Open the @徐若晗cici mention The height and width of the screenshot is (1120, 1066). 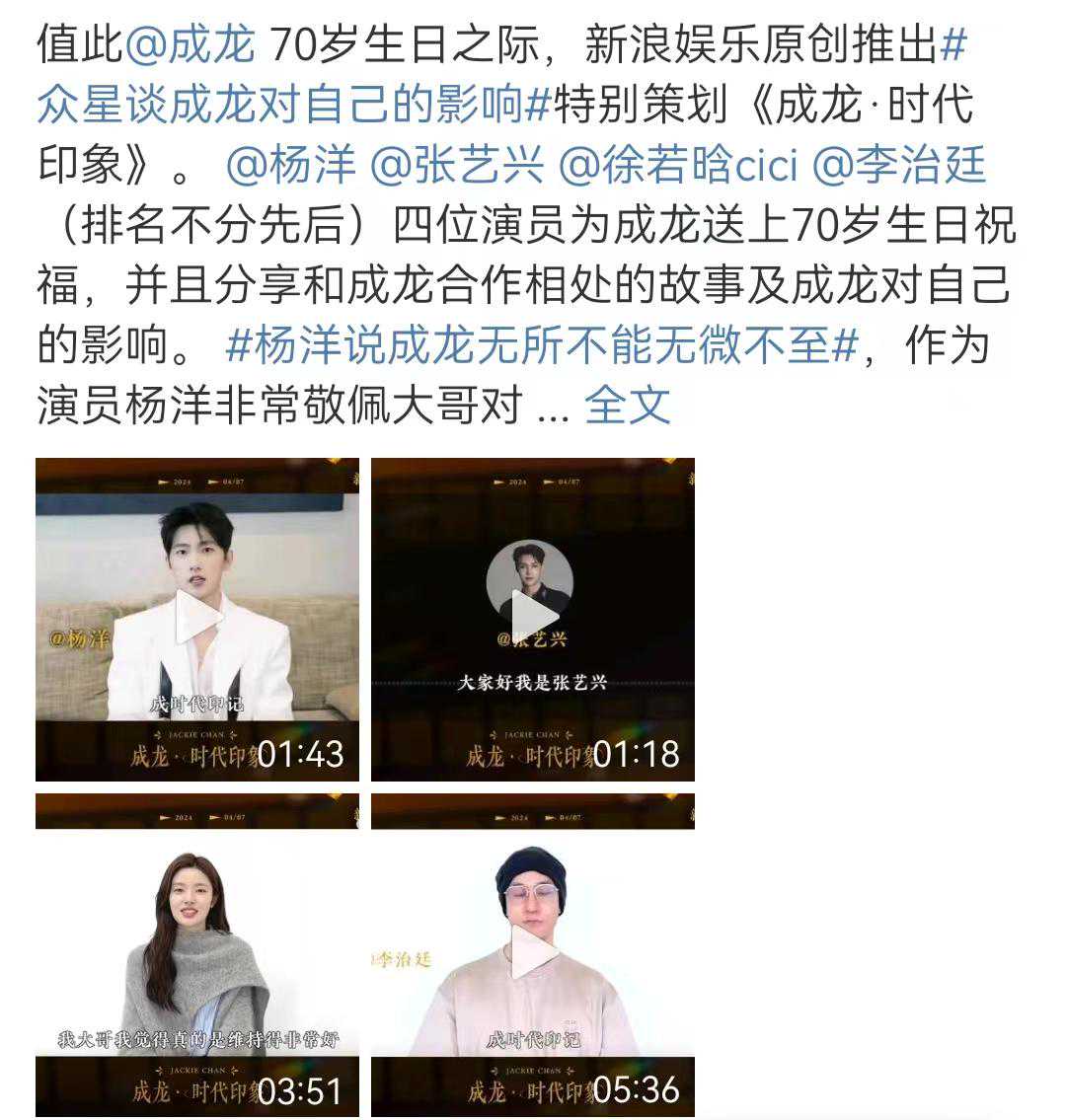coord(677,166)
